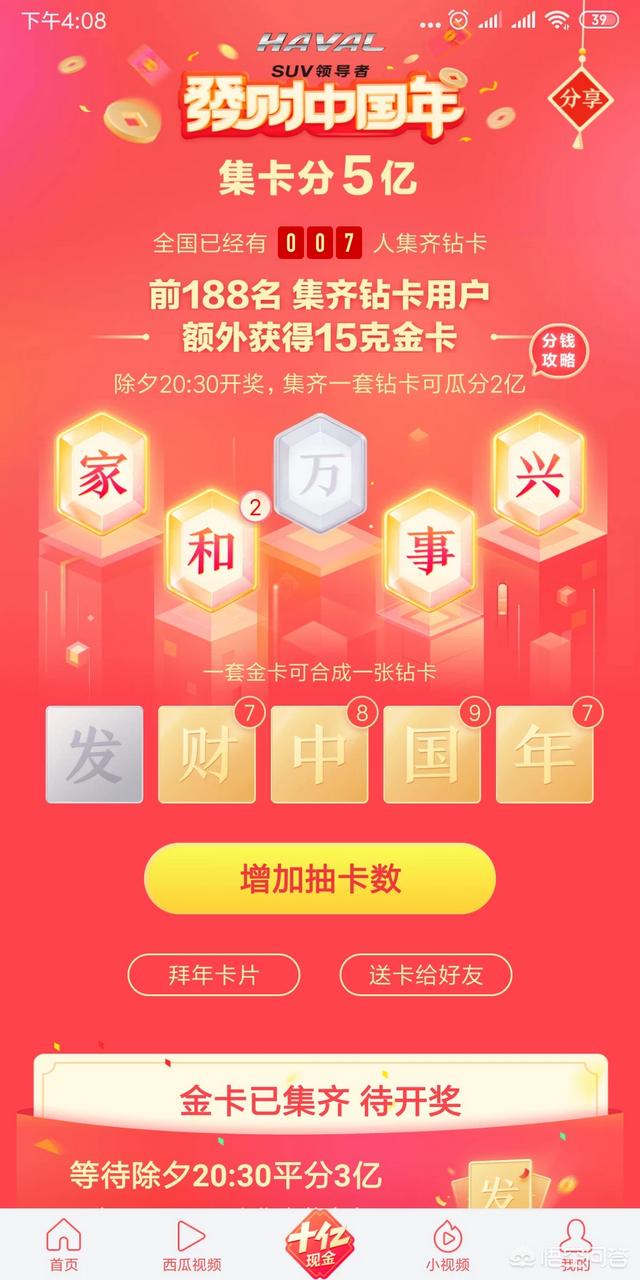Switch to the 小视频 tab
The image size is (640, 1280).
[x=447, y=1245]
